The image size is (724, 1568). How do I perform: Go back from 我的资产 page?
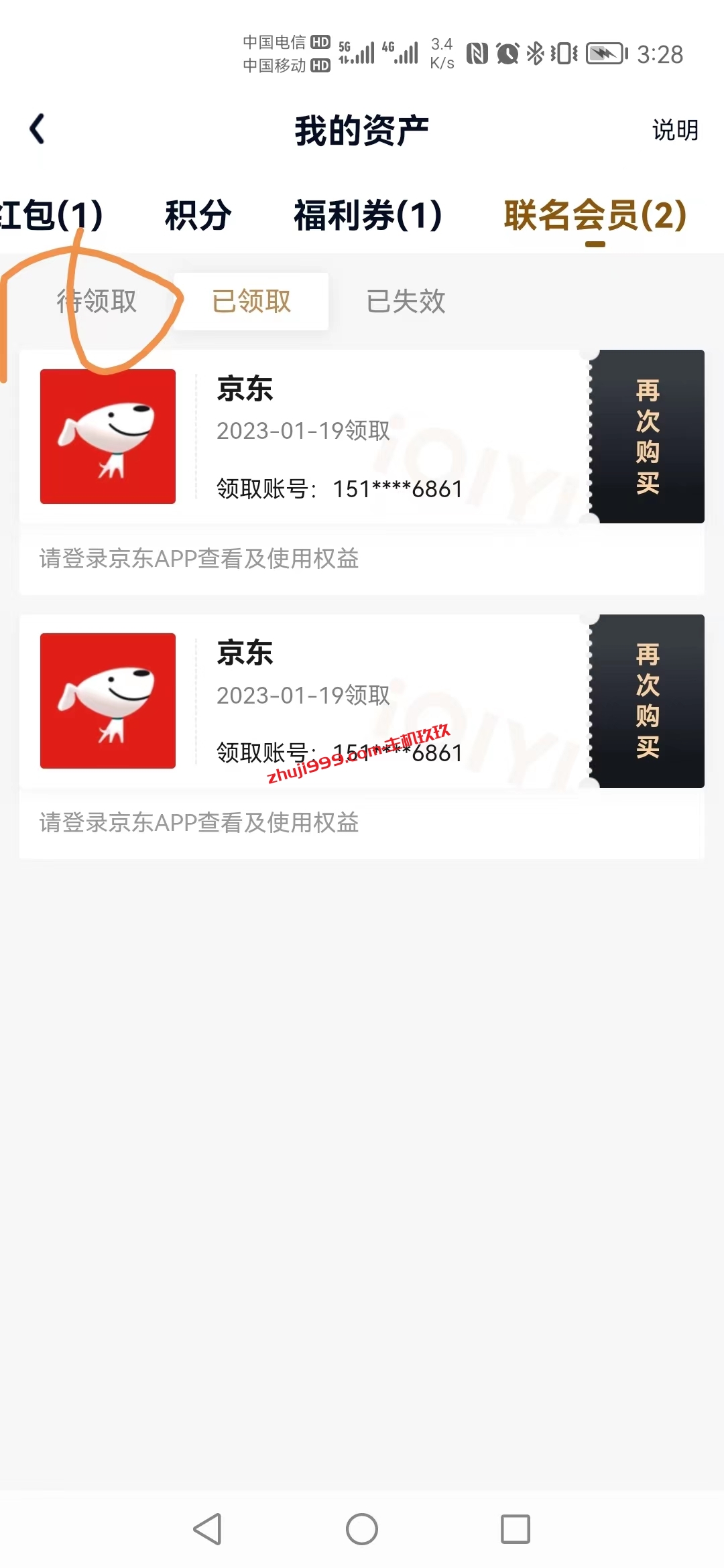tap(38, 129)
